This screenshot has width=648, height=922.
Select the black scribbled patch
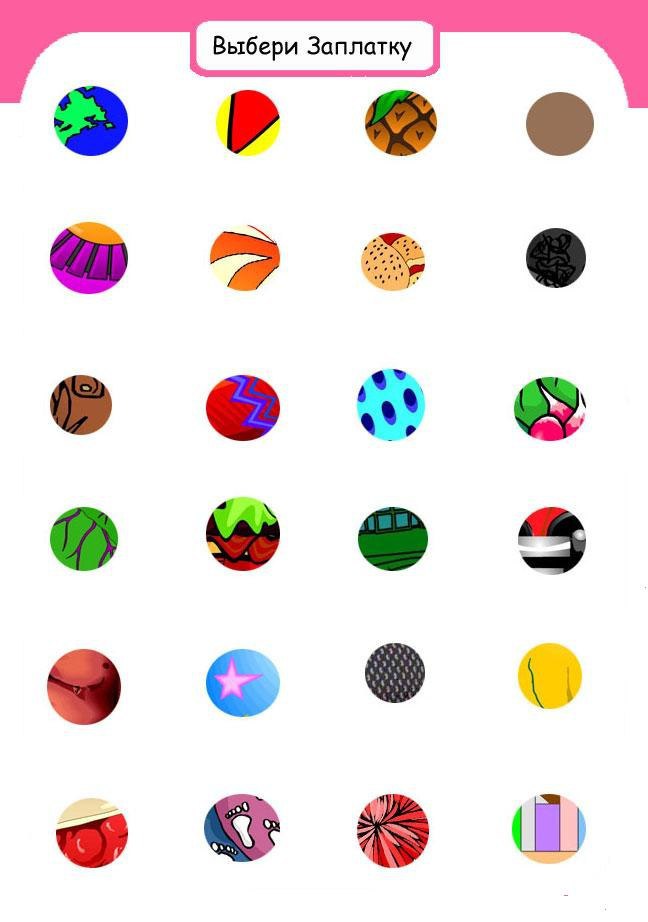click(556, 257)
